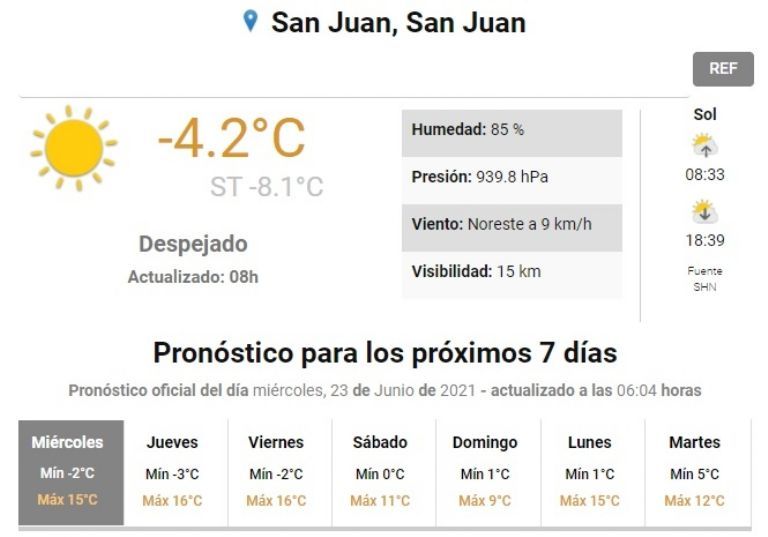Viewport: 768px width, 537px height.
Task: Select the Miércoles forecast tab
Action: click(70, 472)
